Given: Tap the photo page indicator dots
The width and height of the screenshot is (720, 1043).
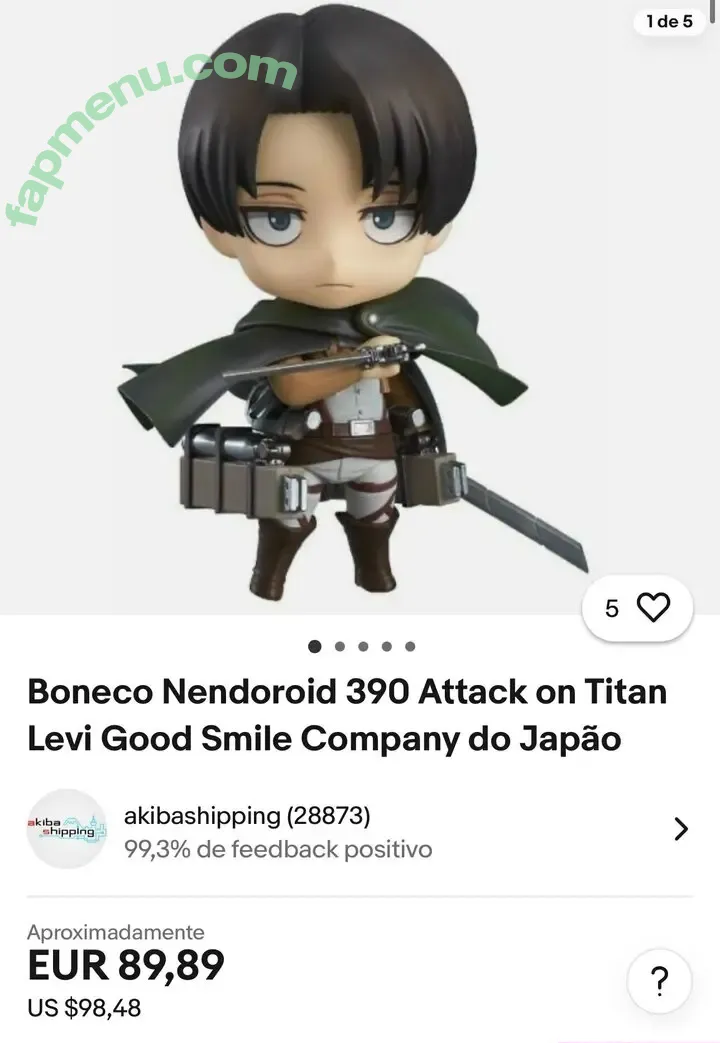Looking at the screenshot, I should [x=362, y=646].
